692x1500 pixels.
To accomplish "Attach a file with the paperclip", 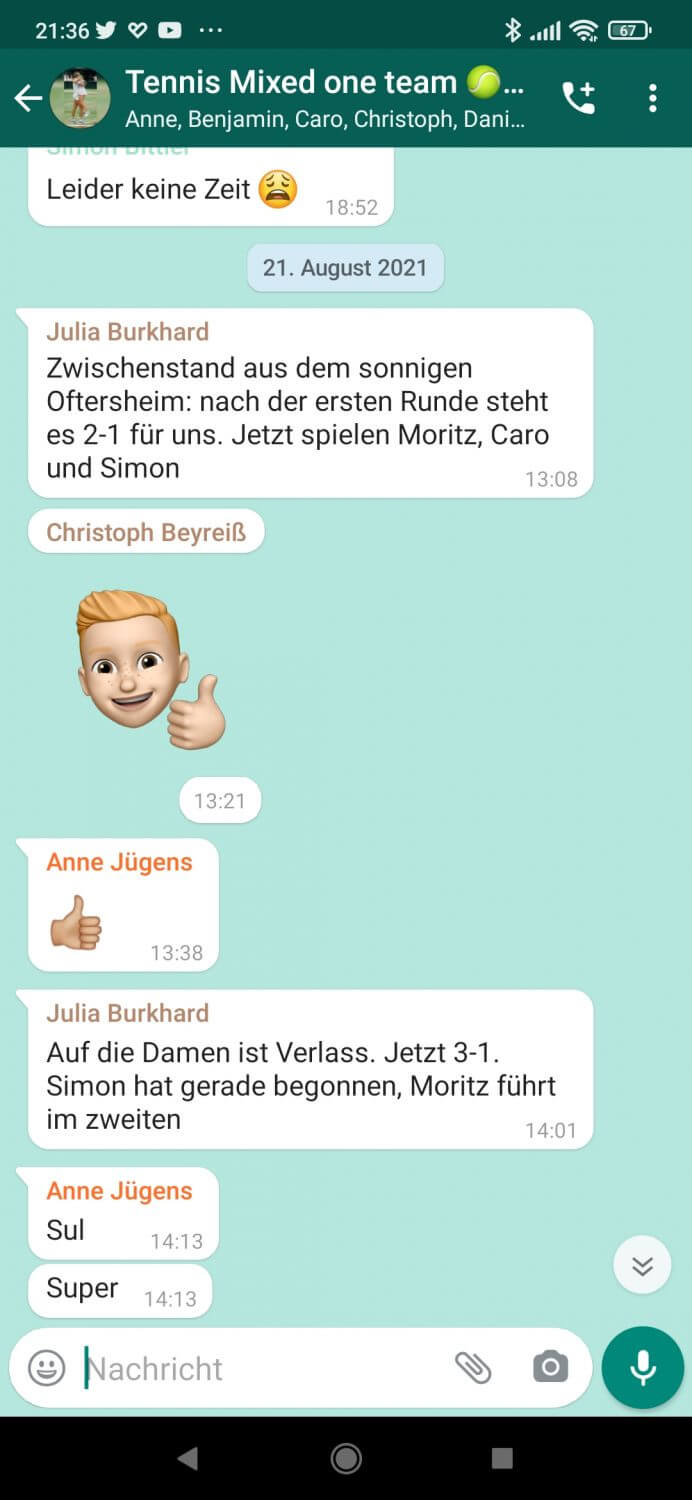I will pyautogui.click(x=473, y=1367).
